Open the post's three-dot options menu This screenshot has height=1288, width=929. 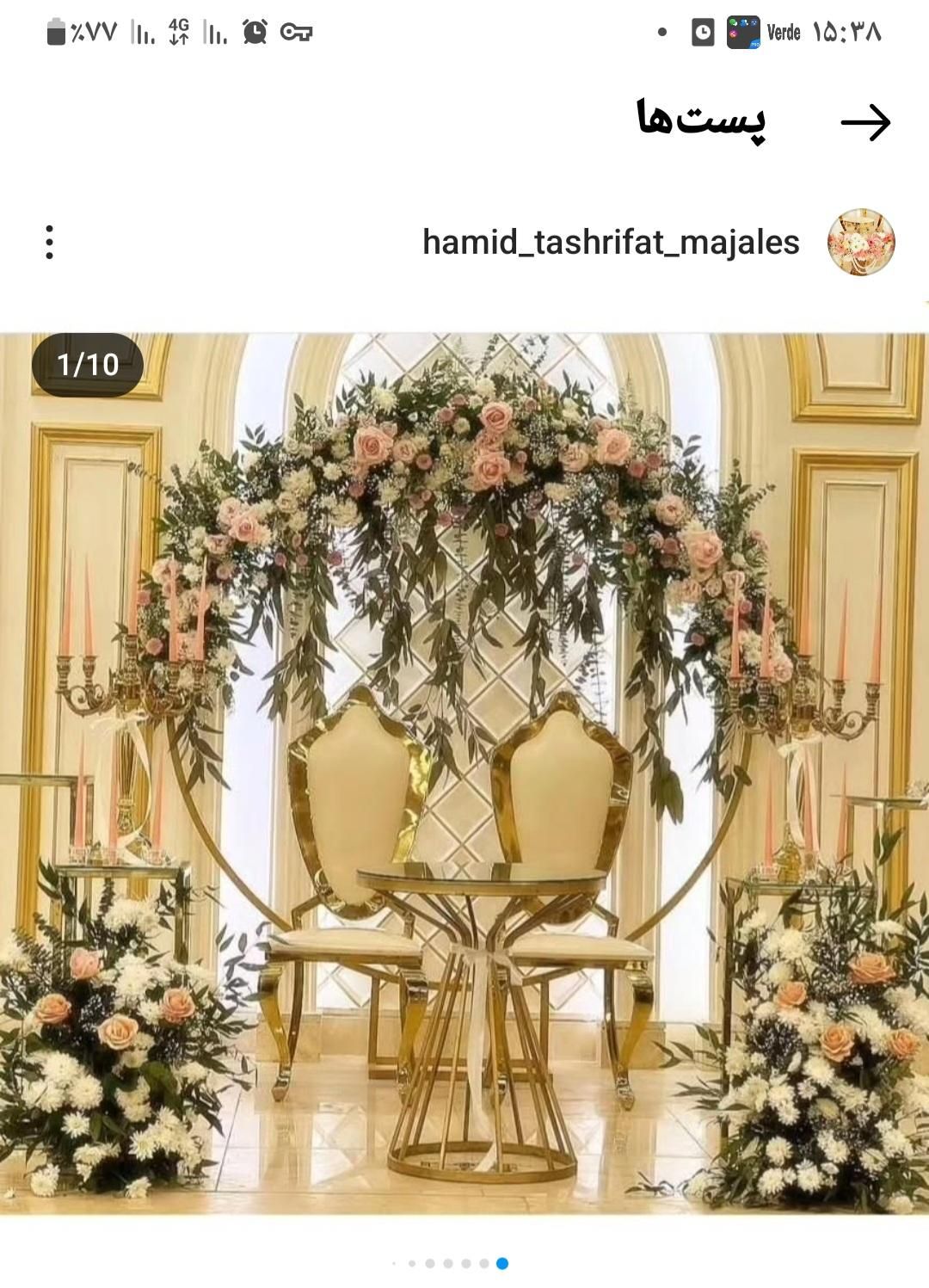pyautogui.click(x=50, y=243)
